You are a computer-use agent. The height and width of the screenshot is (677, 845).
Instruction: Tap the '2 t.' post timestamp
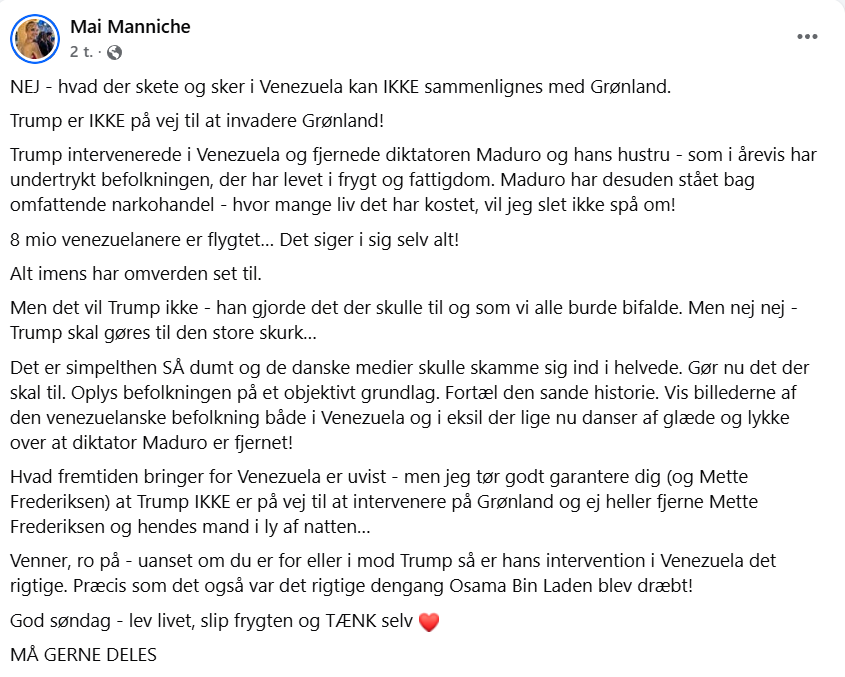tap(81, 52)
